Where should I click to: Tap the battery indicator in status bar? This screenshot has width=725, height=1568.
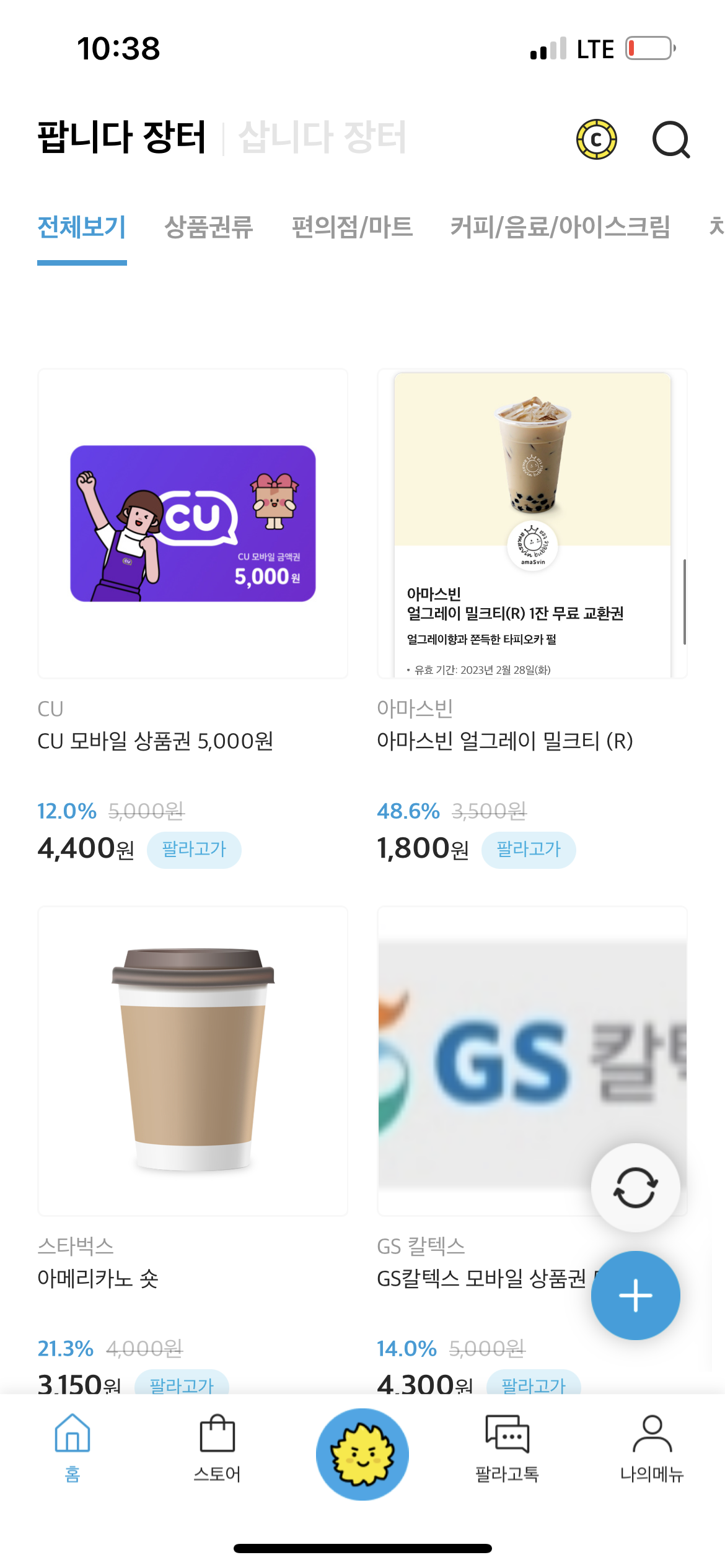click(649, 48)
